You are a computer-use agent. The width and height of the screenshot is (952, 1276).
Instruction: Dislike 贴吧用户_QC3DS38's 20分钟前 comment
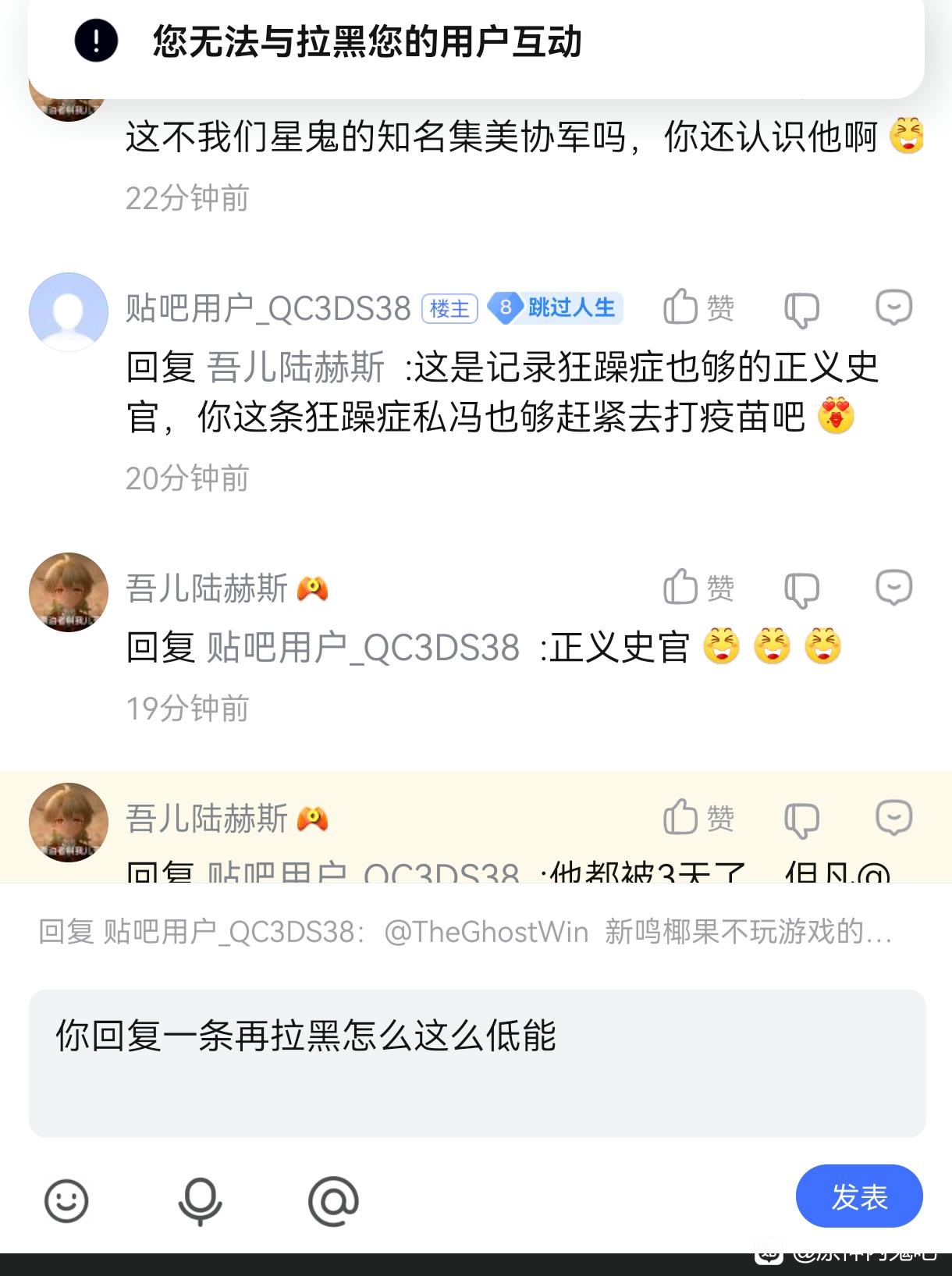pyautogui.click(x=801, y=309)
